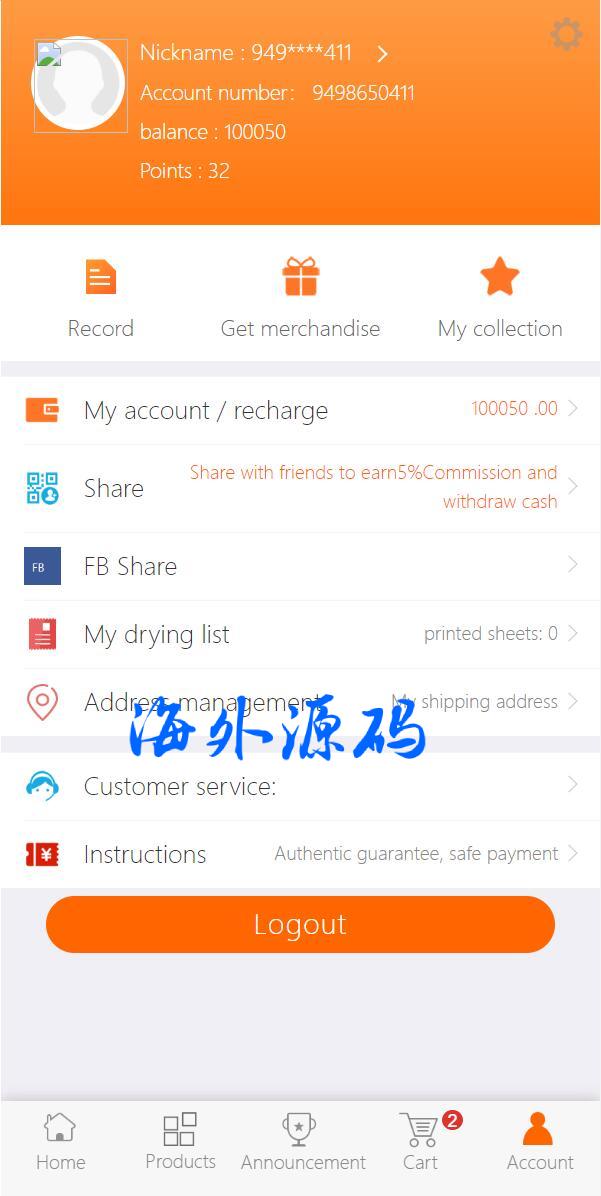Switch to the Products tab
601x1196 pixels.
pyautogui.click(x=180, y=1141)
